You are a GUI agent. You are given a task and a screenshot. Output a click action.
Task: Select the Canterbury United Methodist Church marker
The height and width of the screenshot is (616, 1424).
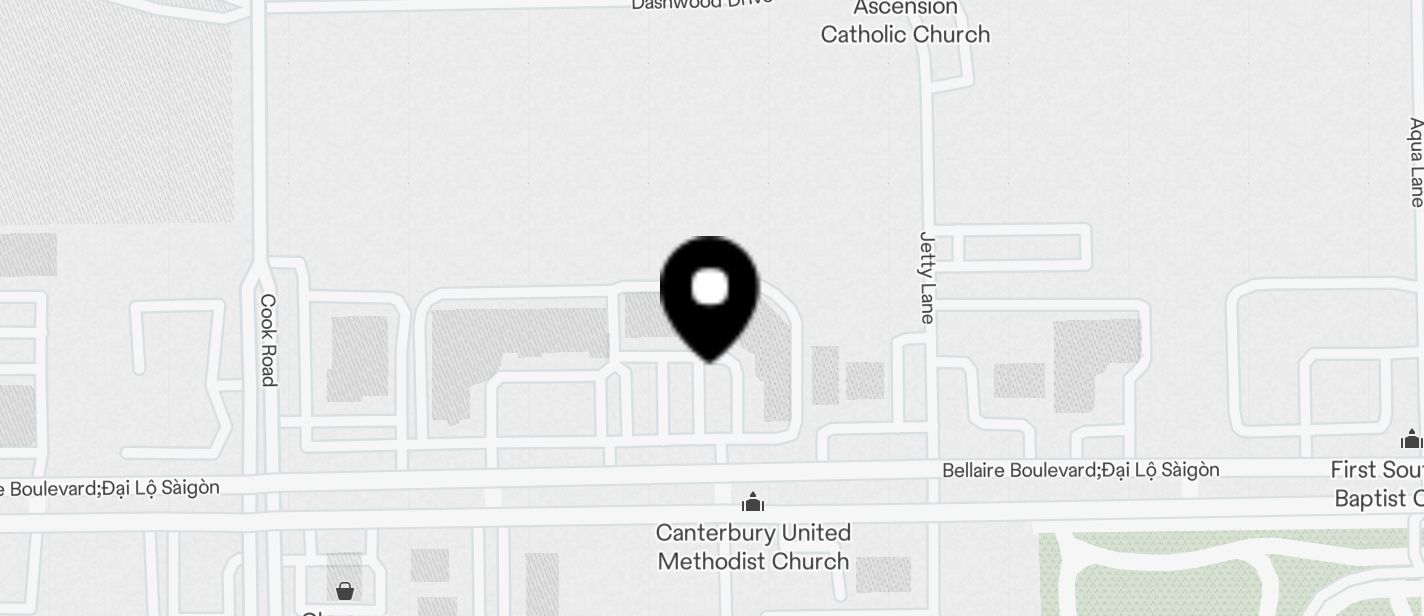coord(753,502)
